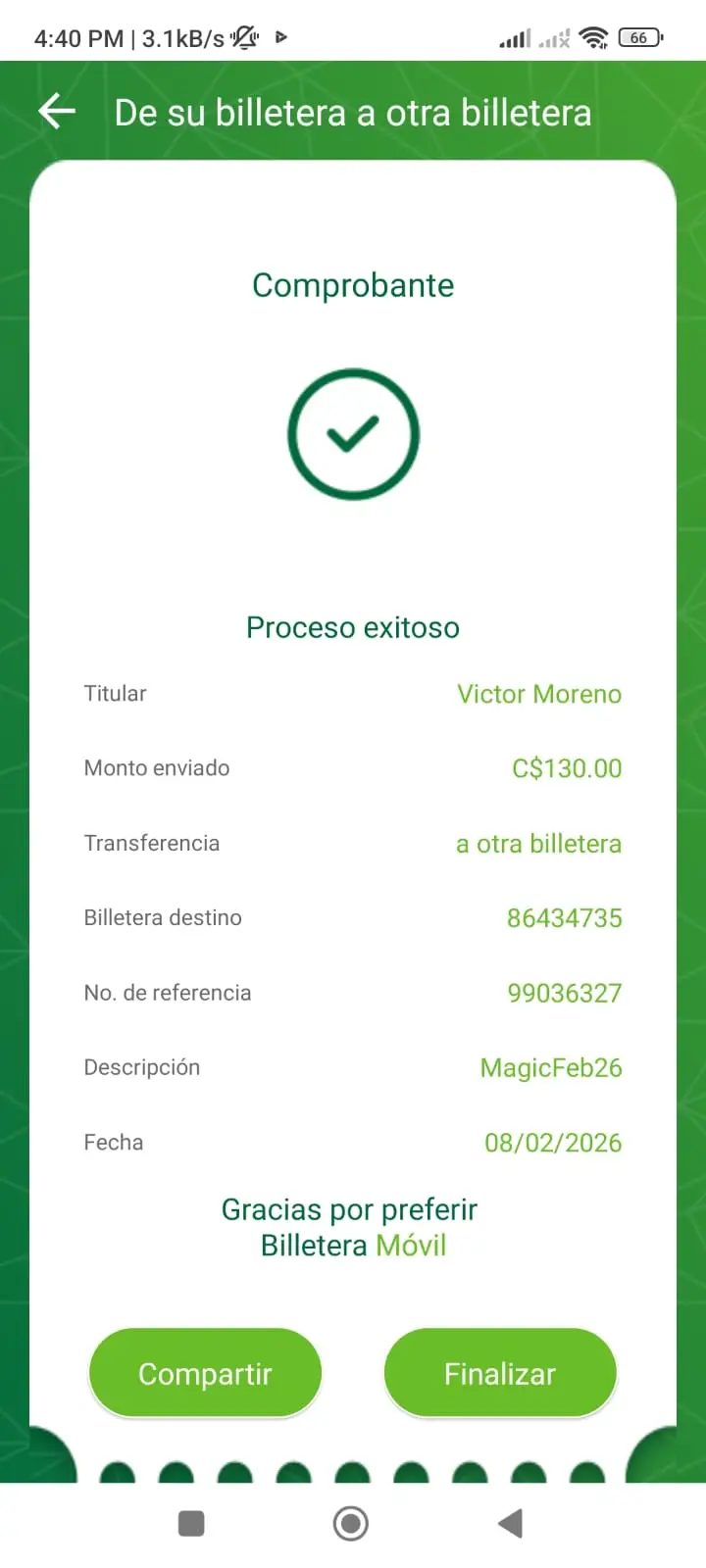Screen dimensions: 706x1568
Task: Share the receipt with Compartir
Action: [205, 1373]
